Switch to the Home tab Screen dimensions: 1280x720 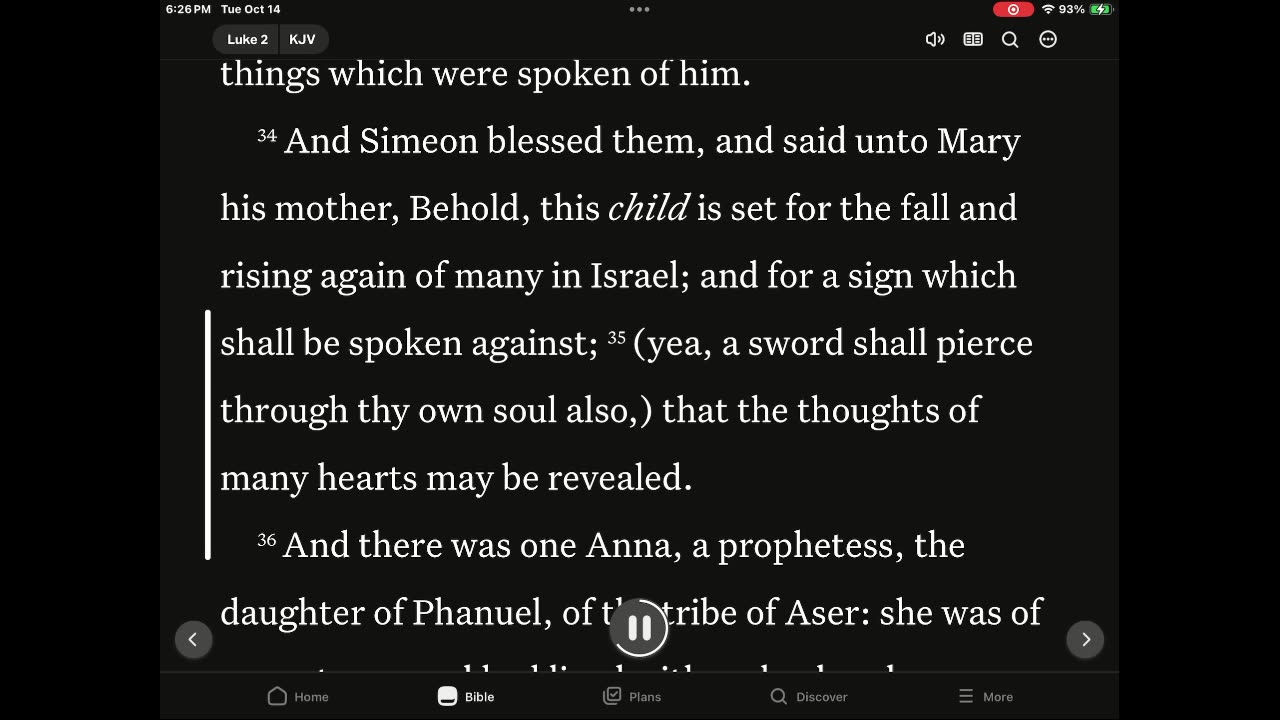click(298, 696)
